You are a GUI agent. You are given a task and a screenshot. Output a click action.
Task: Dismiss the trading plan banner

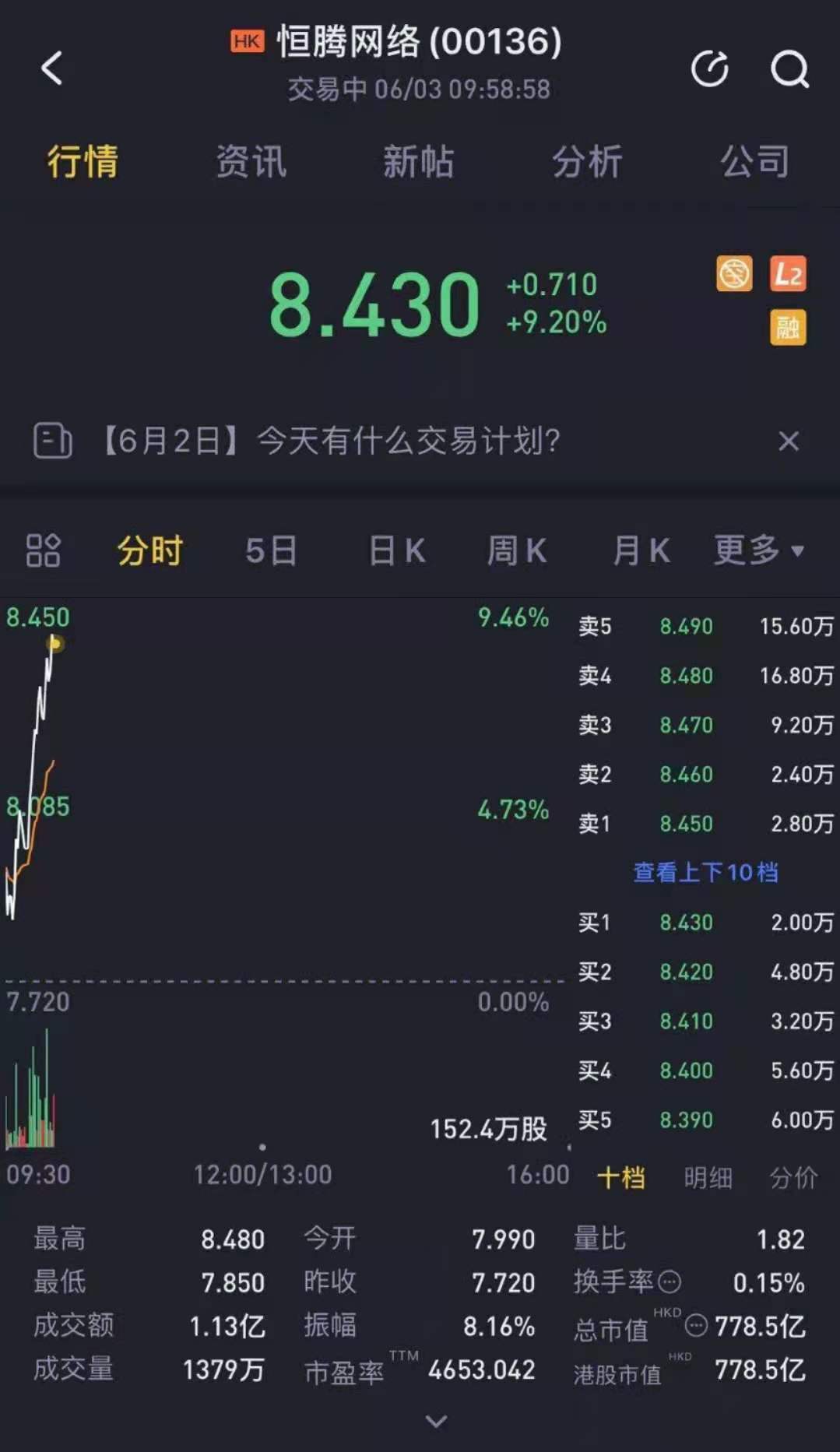point(788,441)
